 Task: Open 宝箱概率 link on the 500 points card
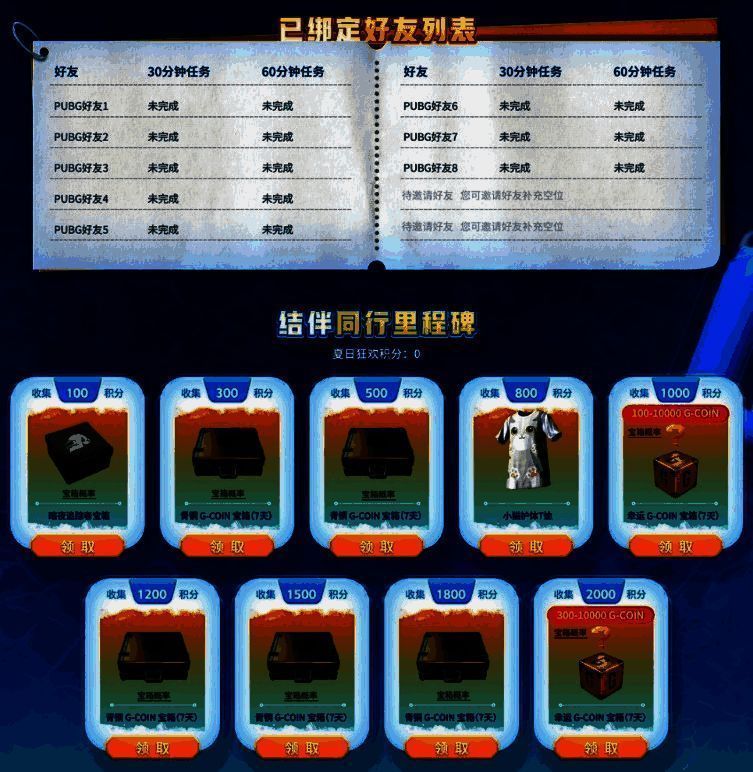tap(377, 494)
